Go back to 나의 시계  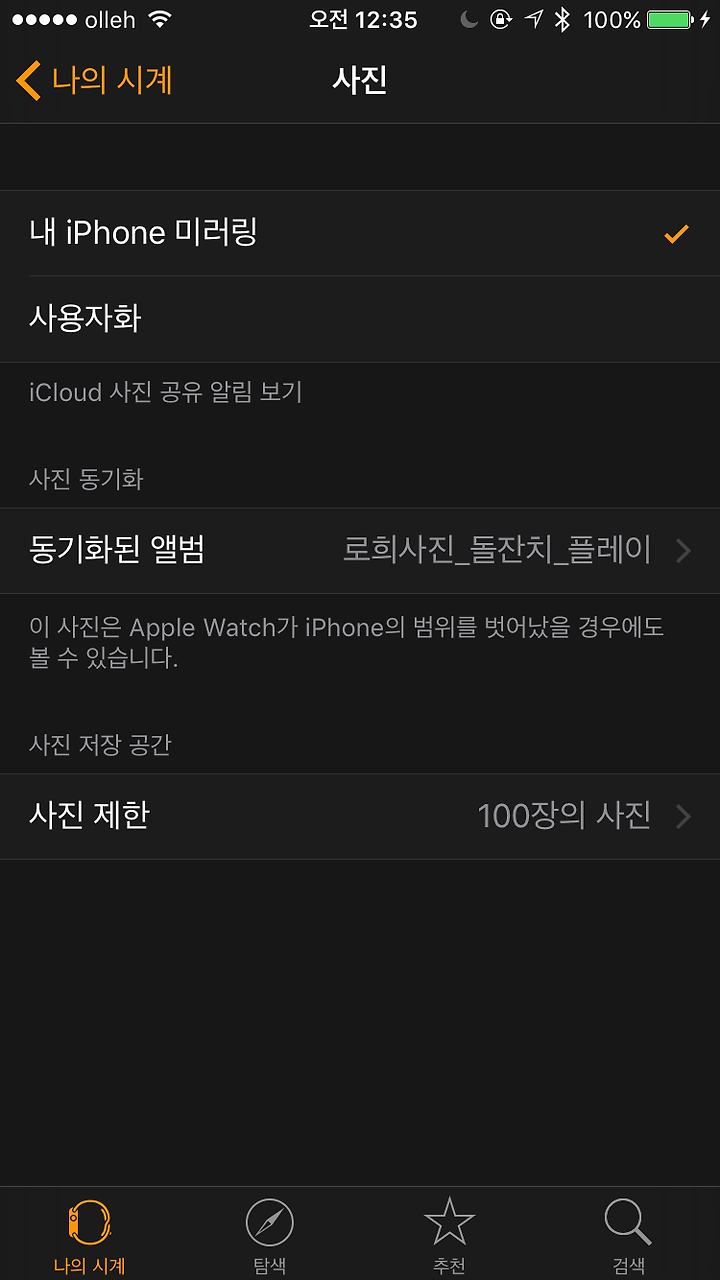95,80
